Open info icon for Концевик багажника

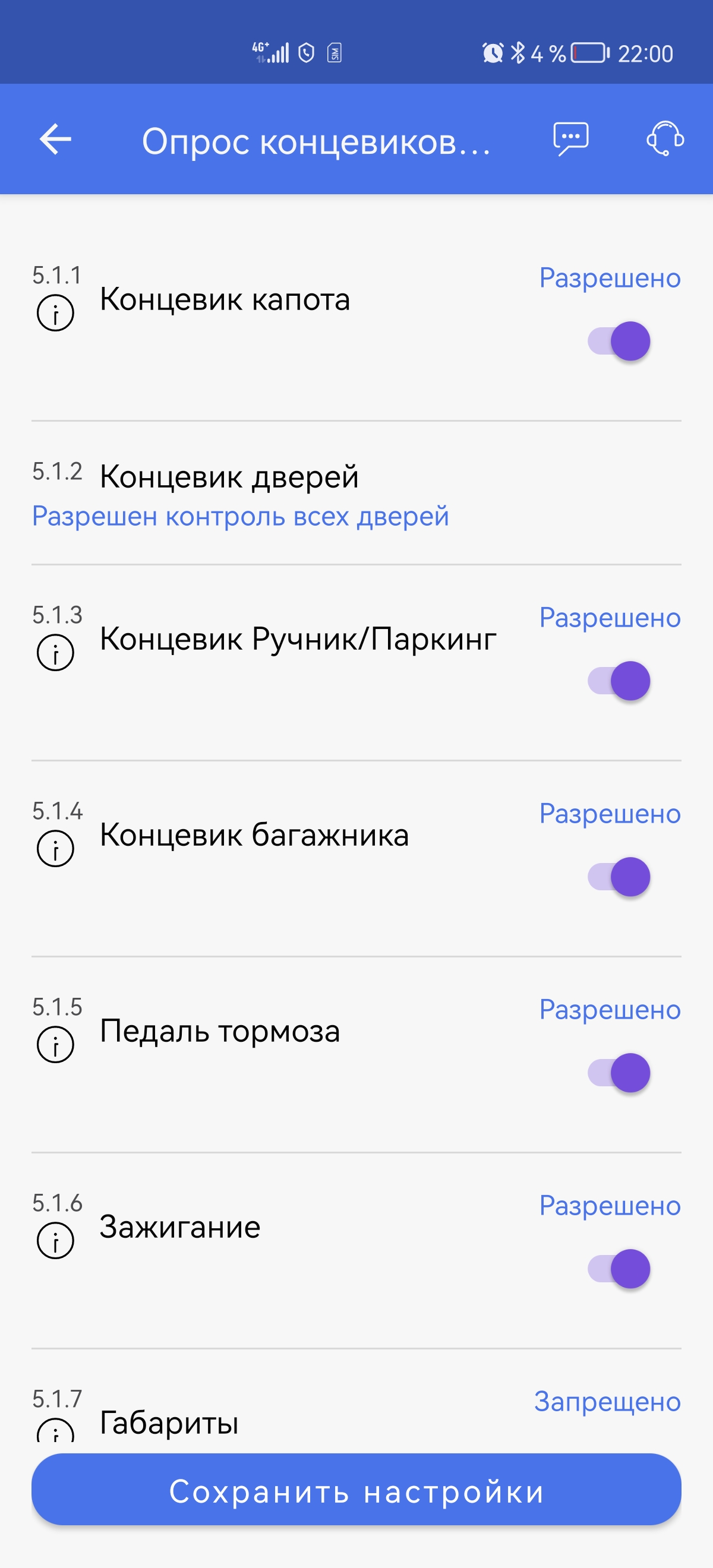(55, 849)
